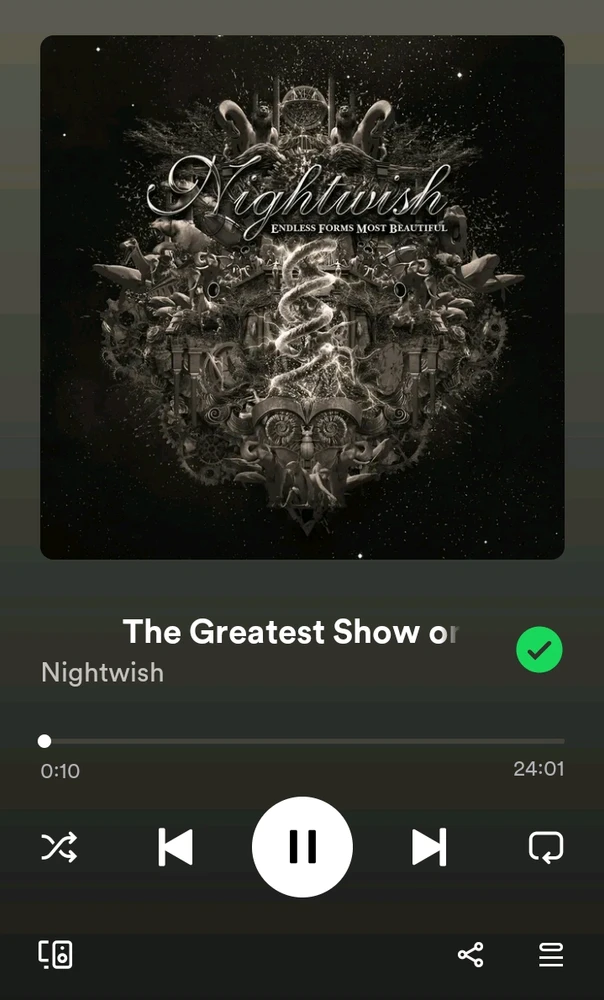
Task: Tap the Endless Forms Most Beautiful album cover
Action: pyautogui.click(x=302, y=297)
